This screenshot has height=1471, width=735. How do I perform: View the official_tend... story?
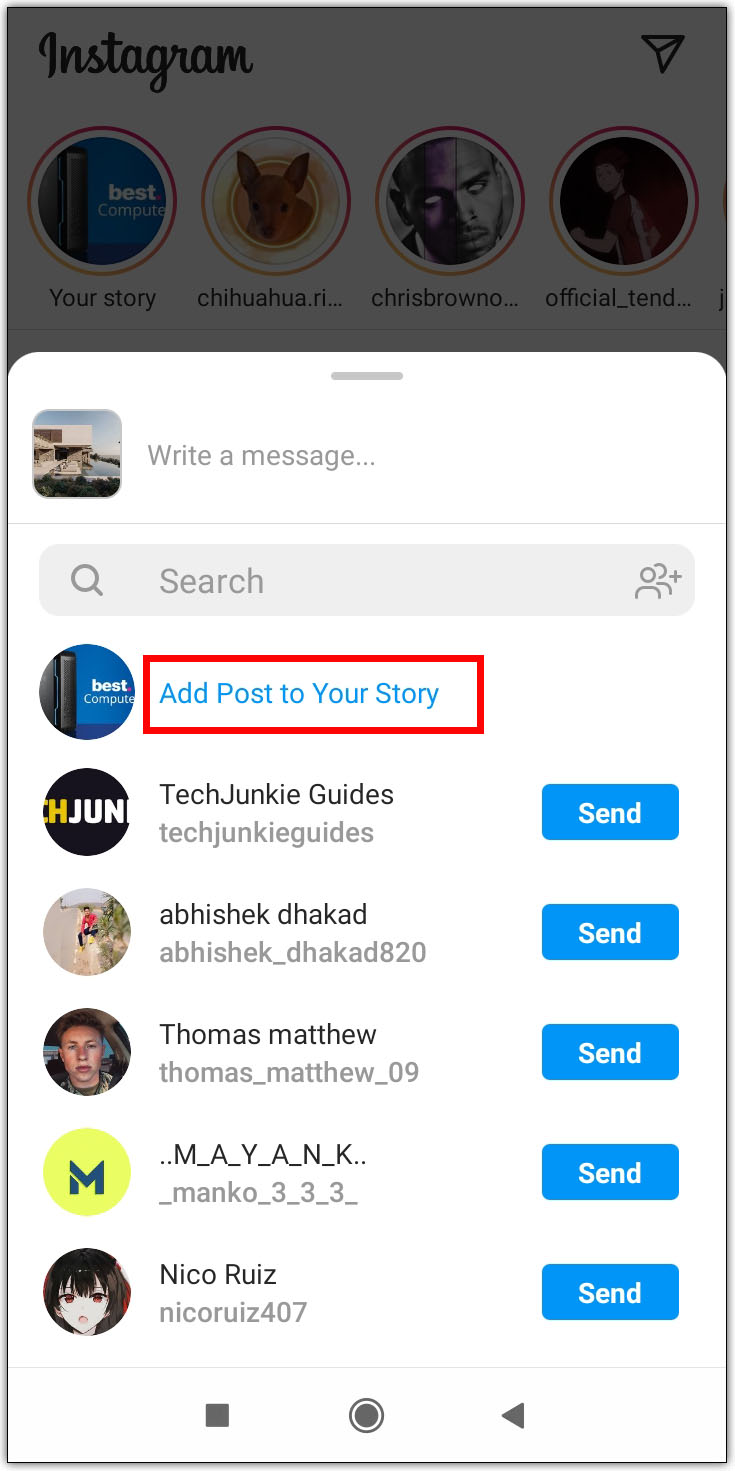(624, 202)
